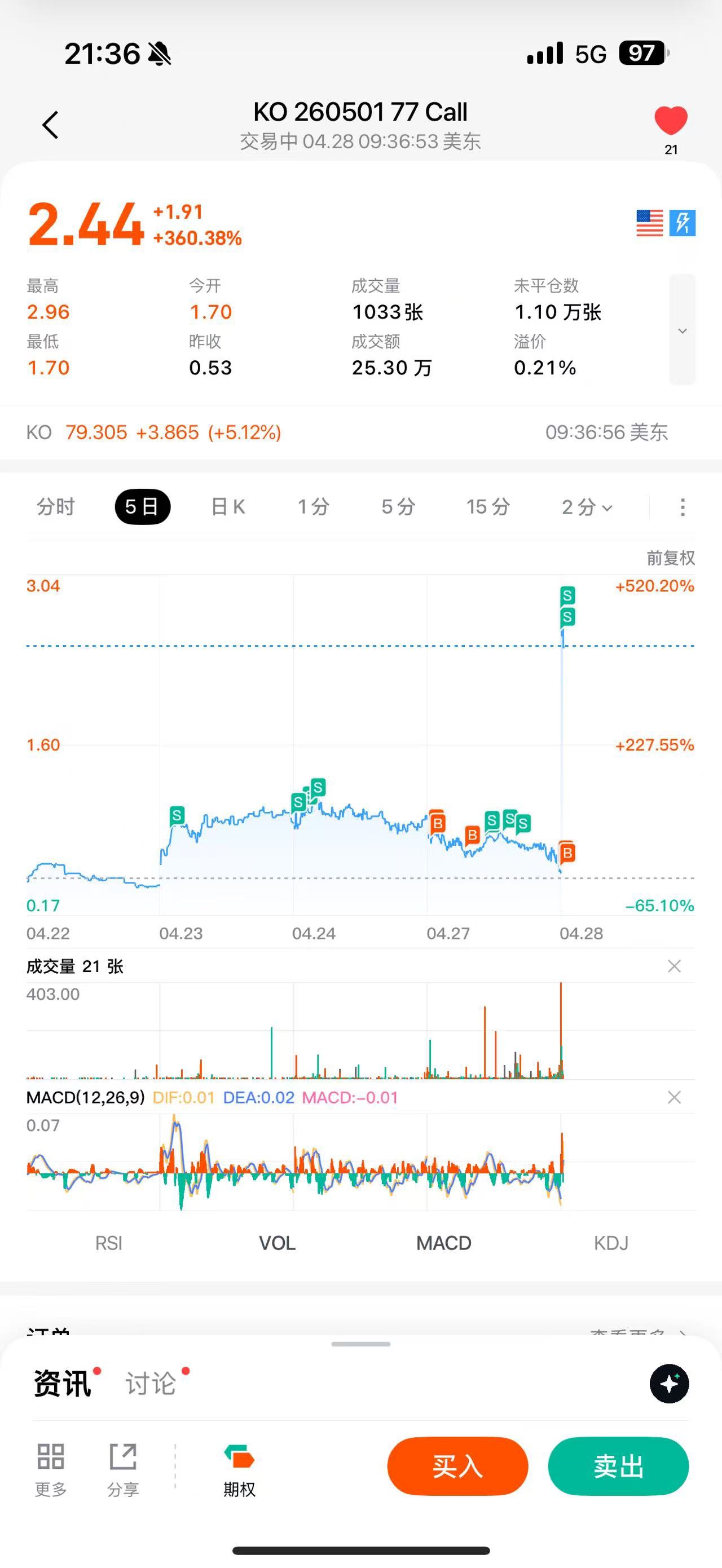Image resolution: width=722 pixels, height=1568 pixels.
Task: Tap the red heart favorite icon
Action: (670, 121)
